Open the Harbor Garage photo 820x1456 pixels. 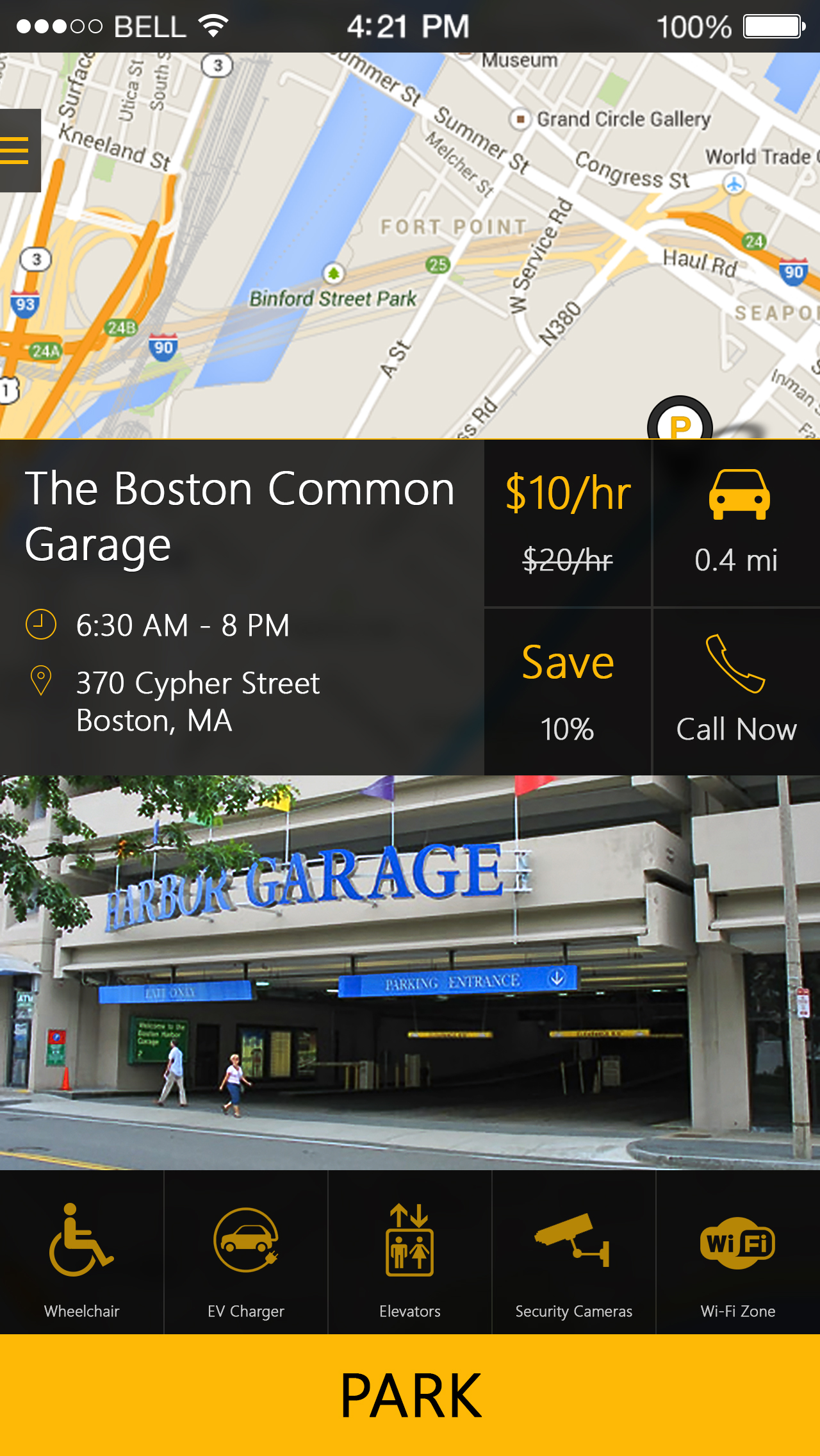(x=410, y=973)
